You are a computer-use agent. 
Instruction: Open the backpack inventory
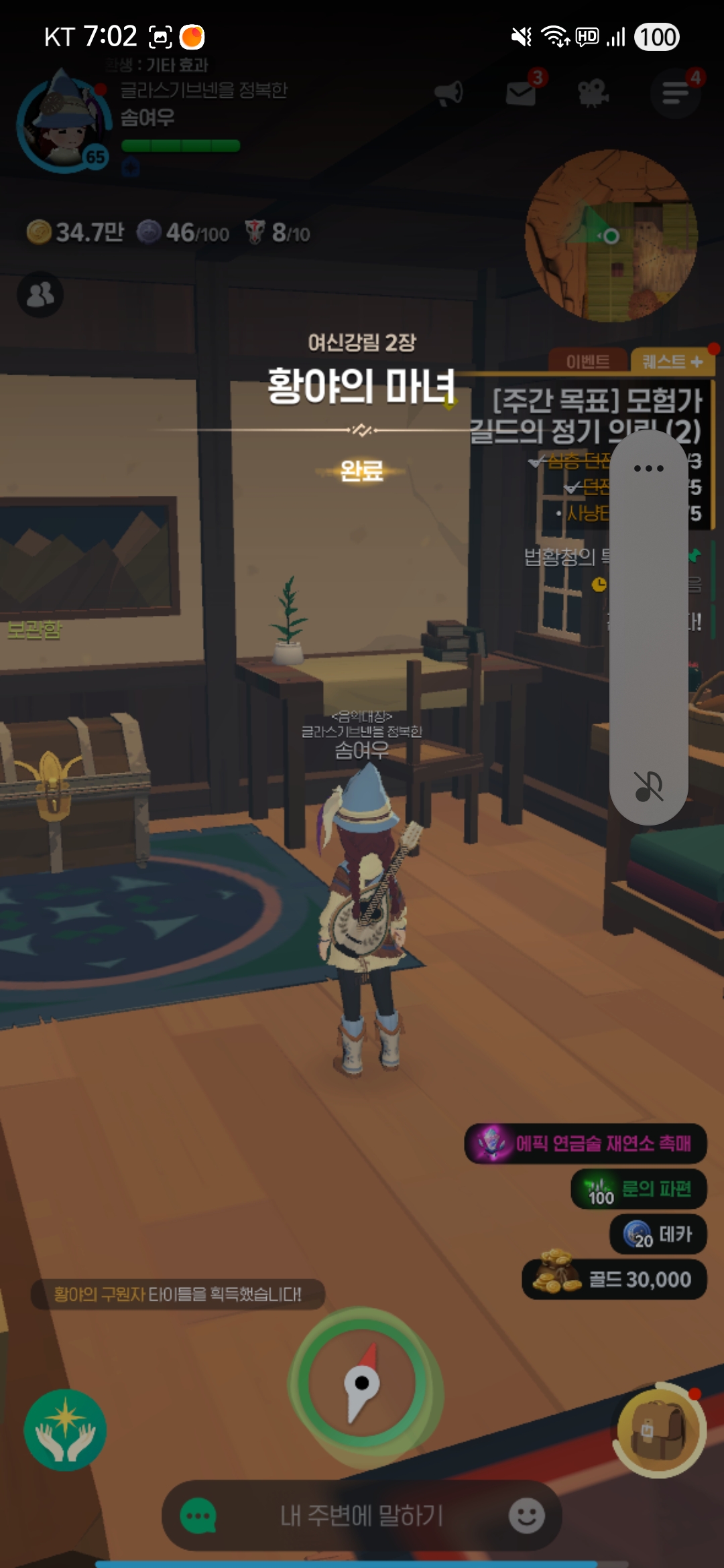[659, 1431]
